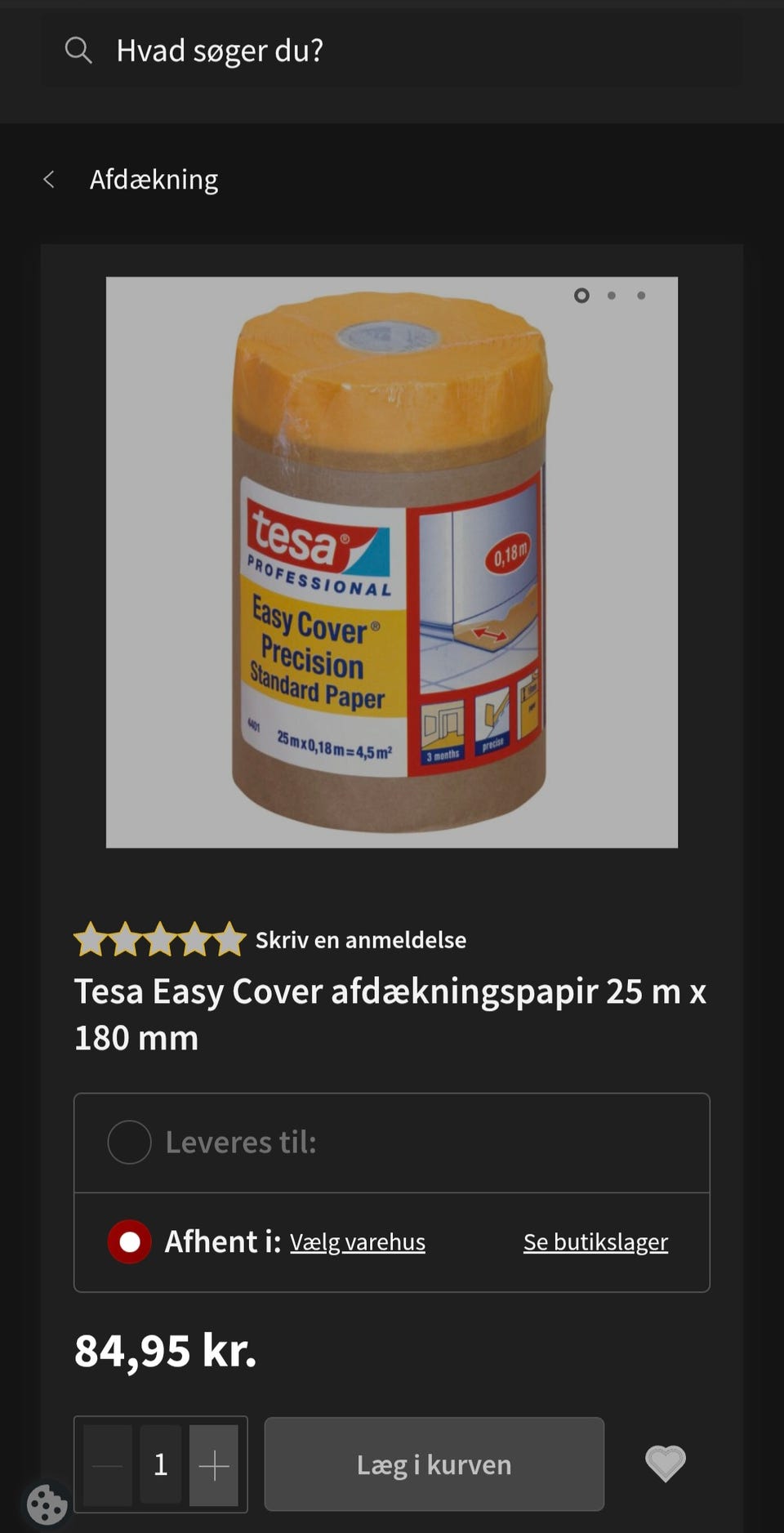Image resolution: width=784 pixels, height=1533 pixels.
Task: Increase quantity with the plus button
Action: [214, 1465]
